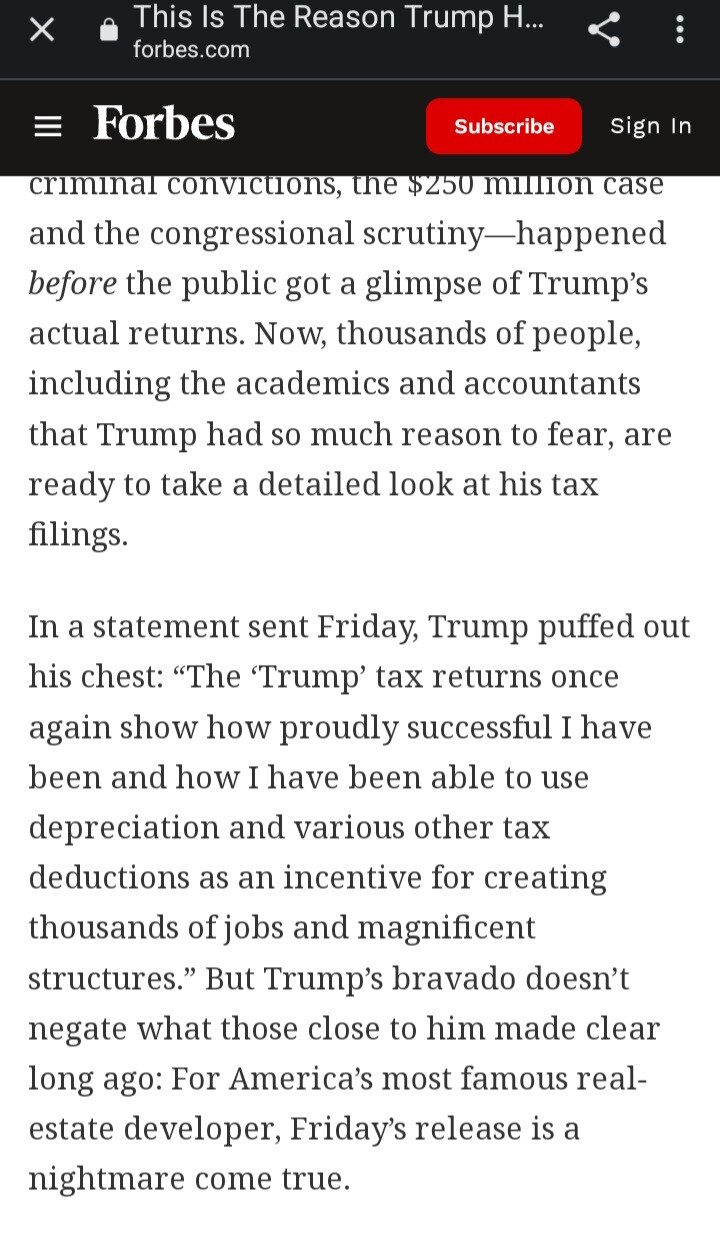Screen dimensions: 720x1238
Task: View site security lock info
Action: [109, 31]
